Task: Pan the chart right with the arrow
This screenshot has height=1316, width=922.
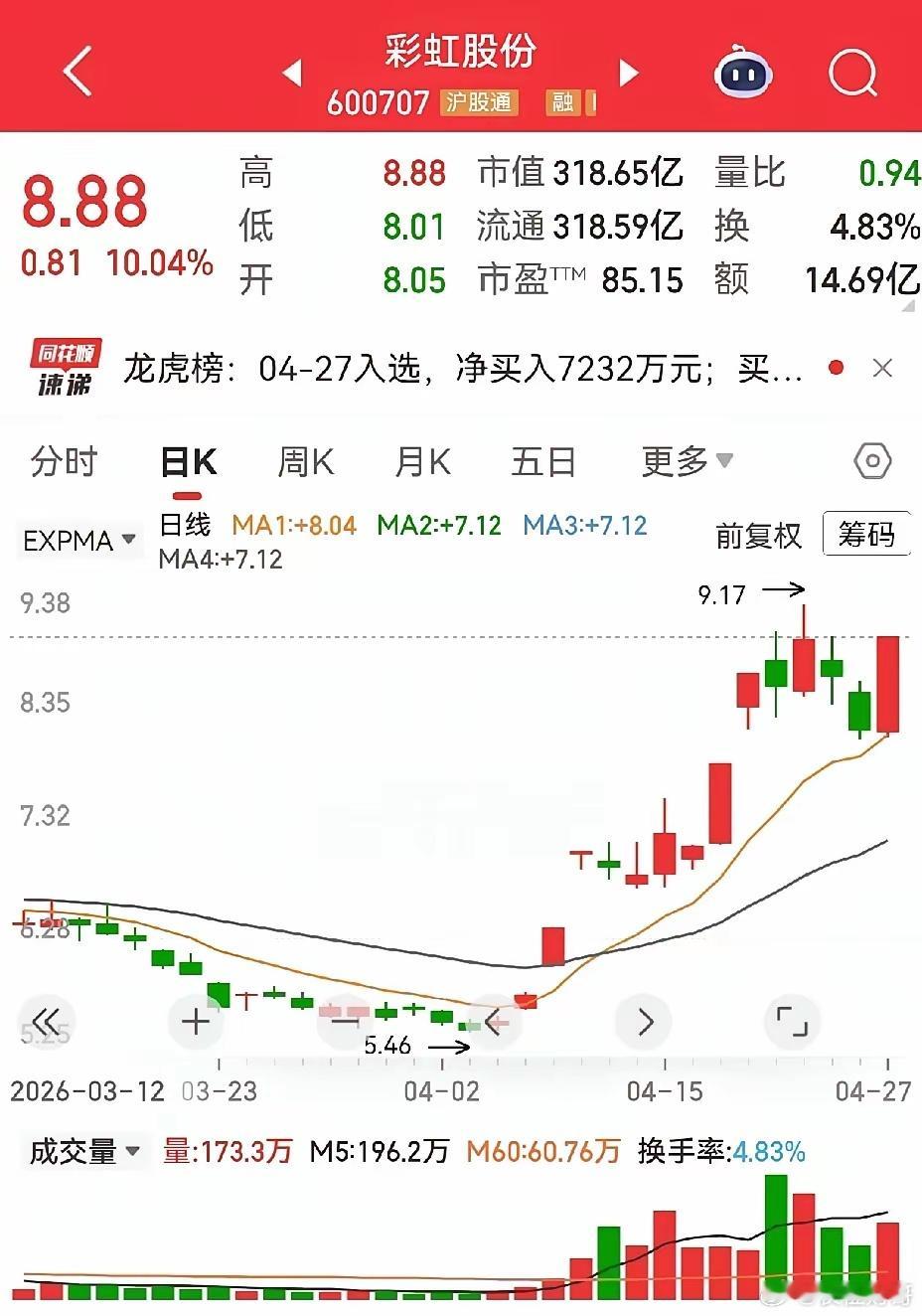Action: pyautogui.click(x=644, y=1021)
